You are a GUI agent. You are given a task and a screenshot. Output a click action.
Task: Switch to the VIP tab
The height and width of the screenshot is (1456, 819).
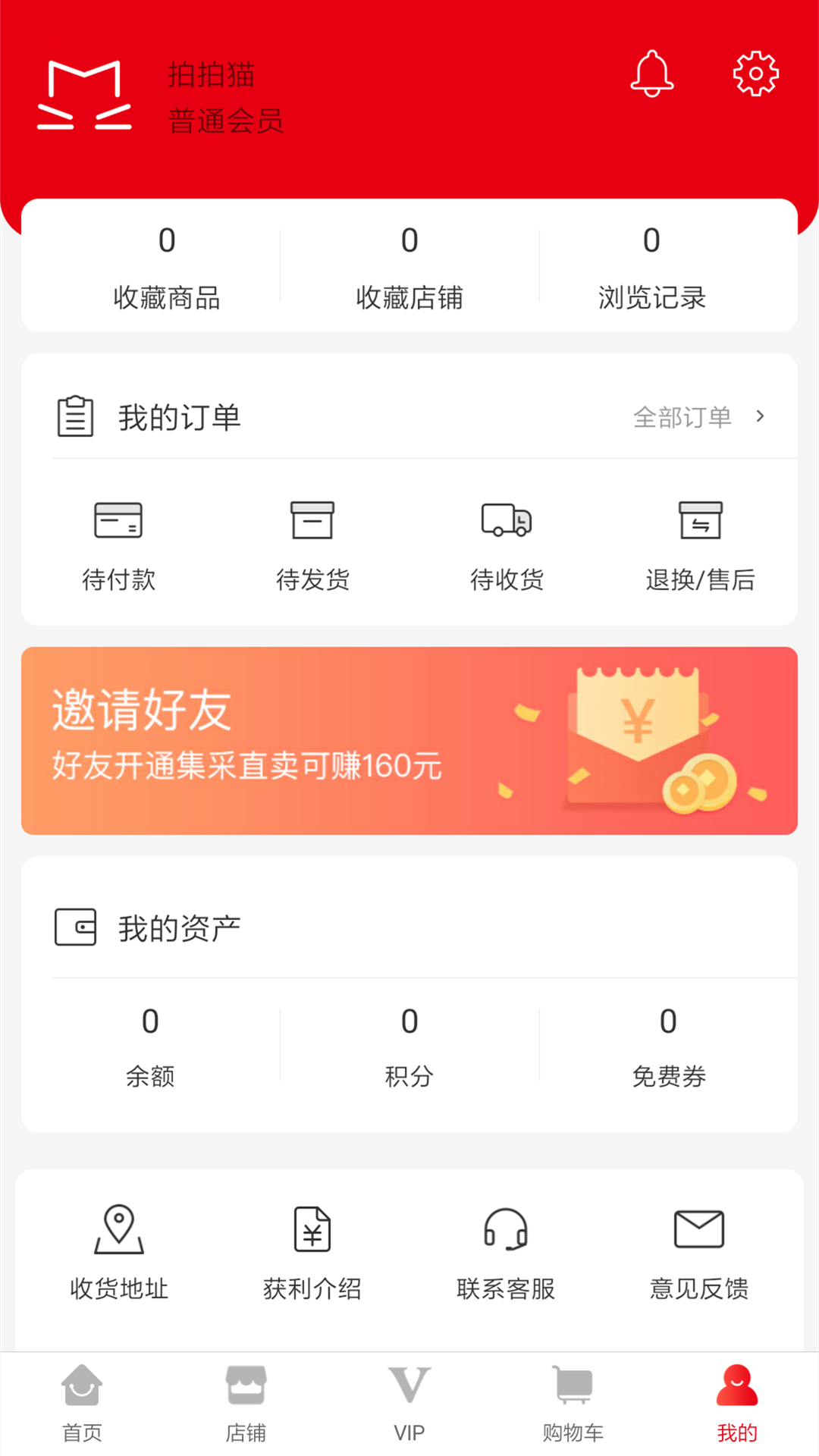(409, 1403)
